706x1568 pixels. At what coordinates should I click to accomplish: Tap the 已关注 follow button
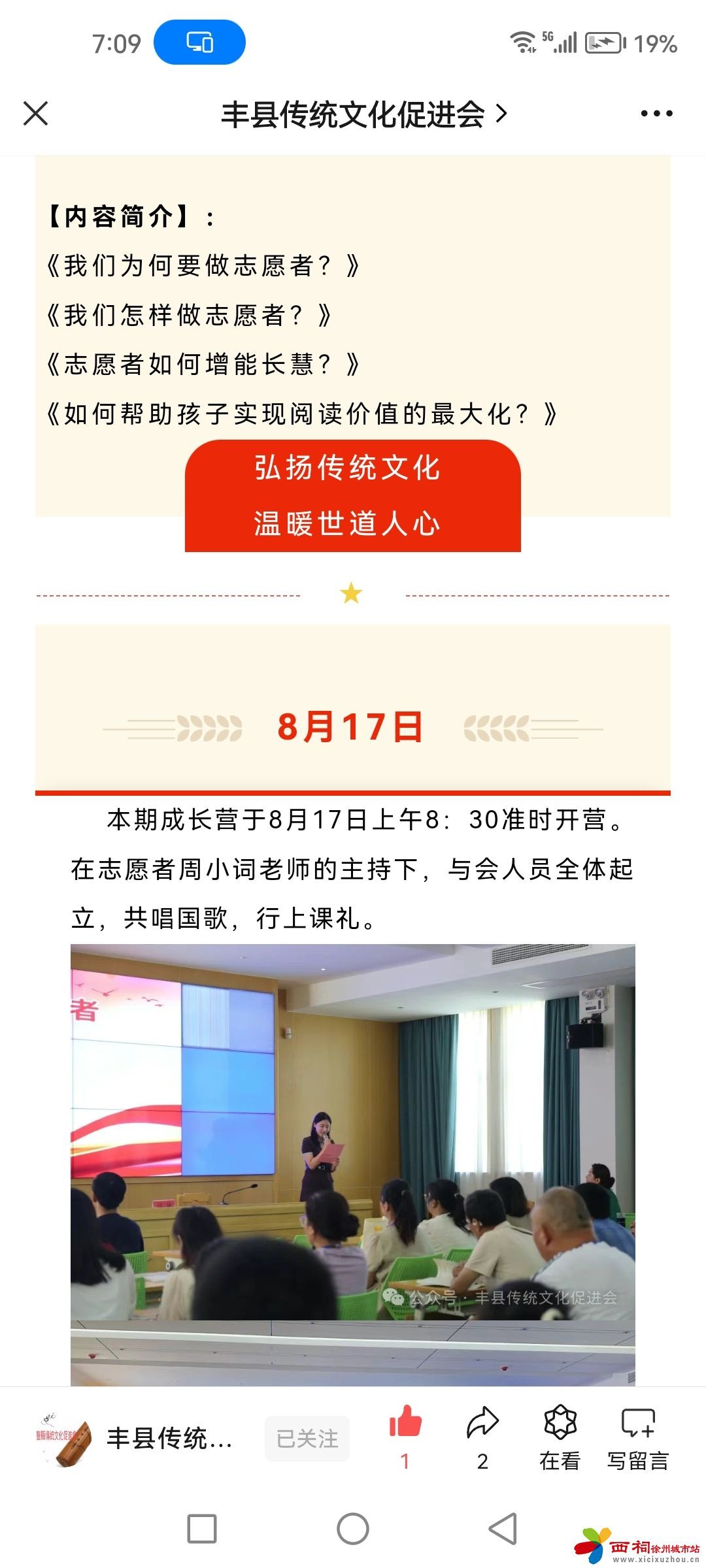point(307,1438)
